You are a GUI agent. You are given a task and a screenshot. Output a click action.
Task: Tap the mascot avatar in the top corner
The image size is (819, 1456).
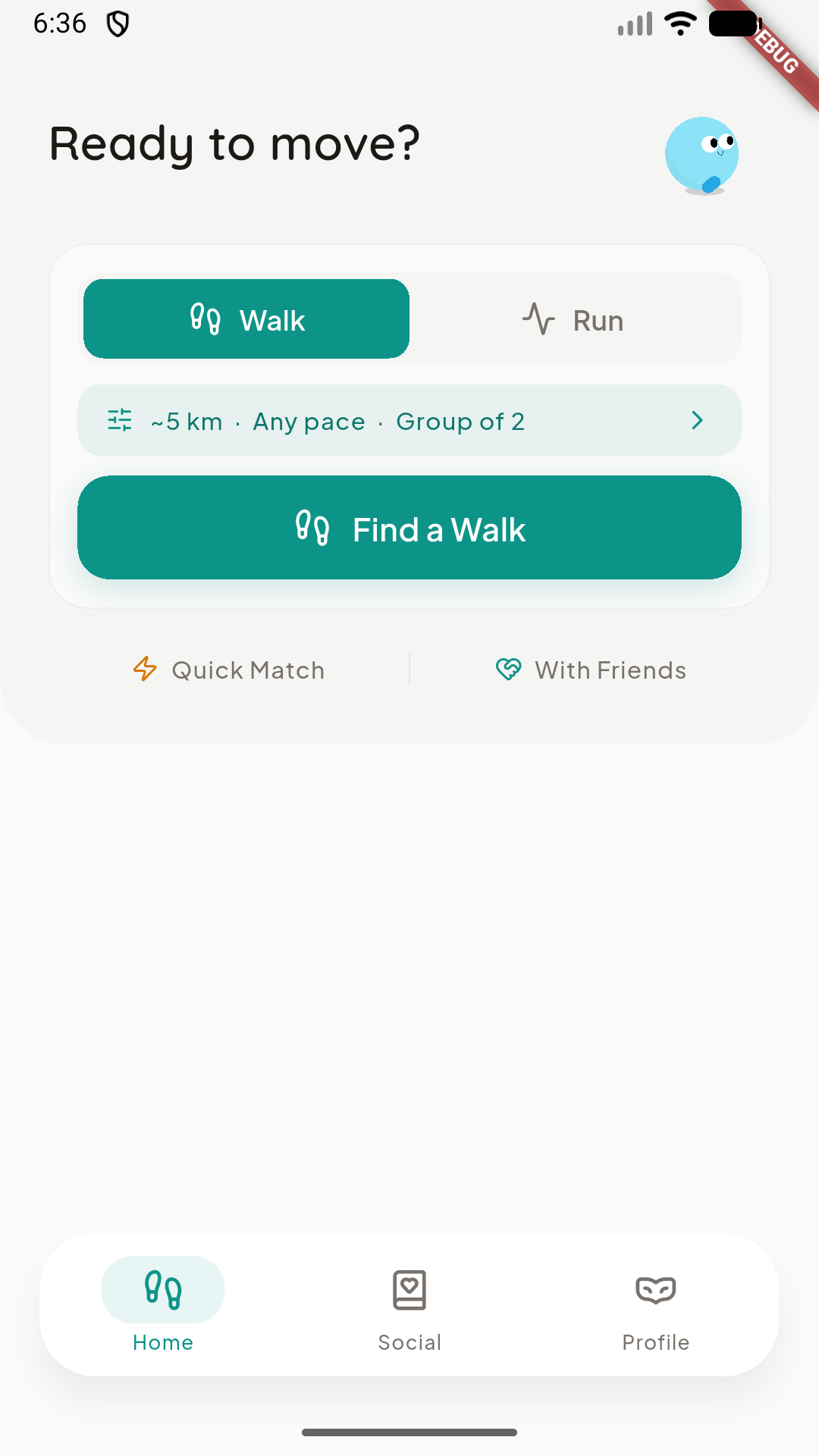[x=702, y=154]
